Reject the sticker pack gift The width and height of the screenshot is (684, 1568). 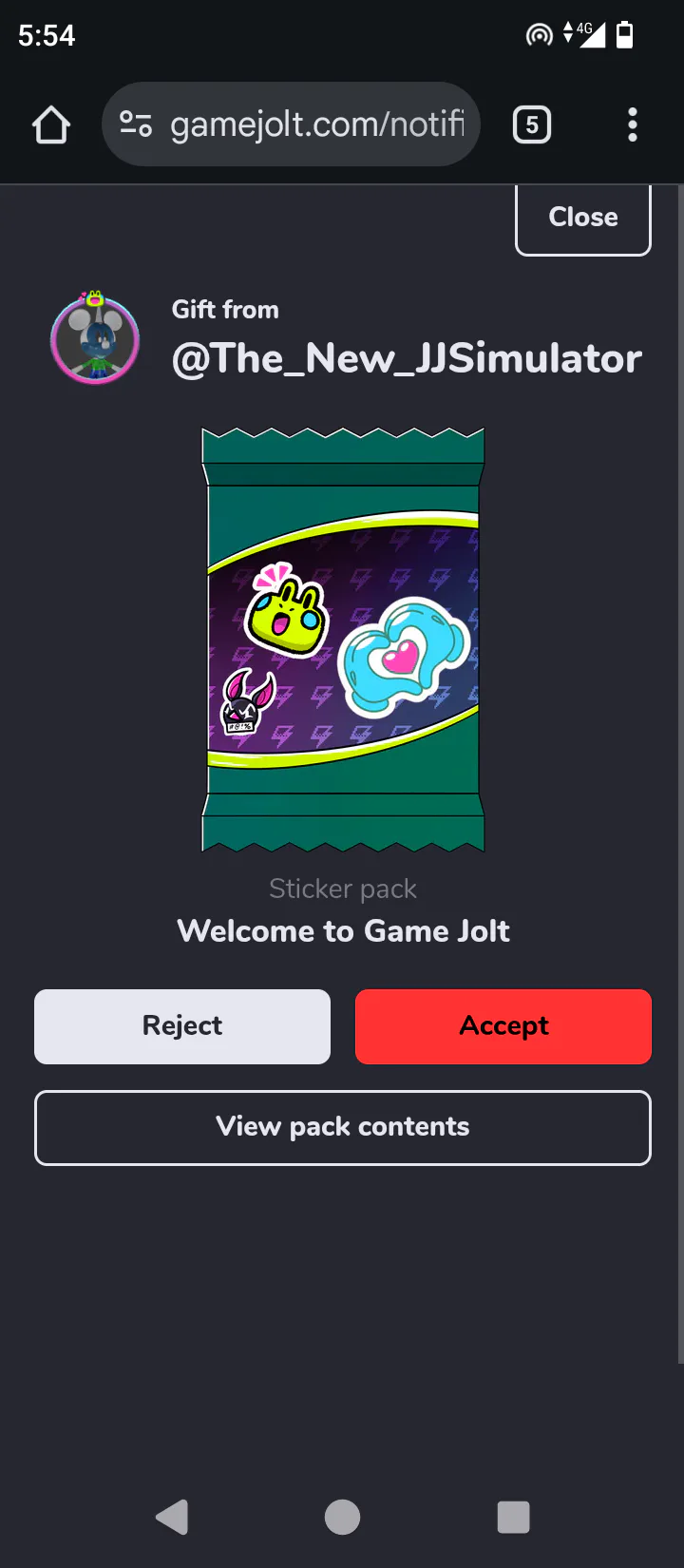(x=182, y=1026)
